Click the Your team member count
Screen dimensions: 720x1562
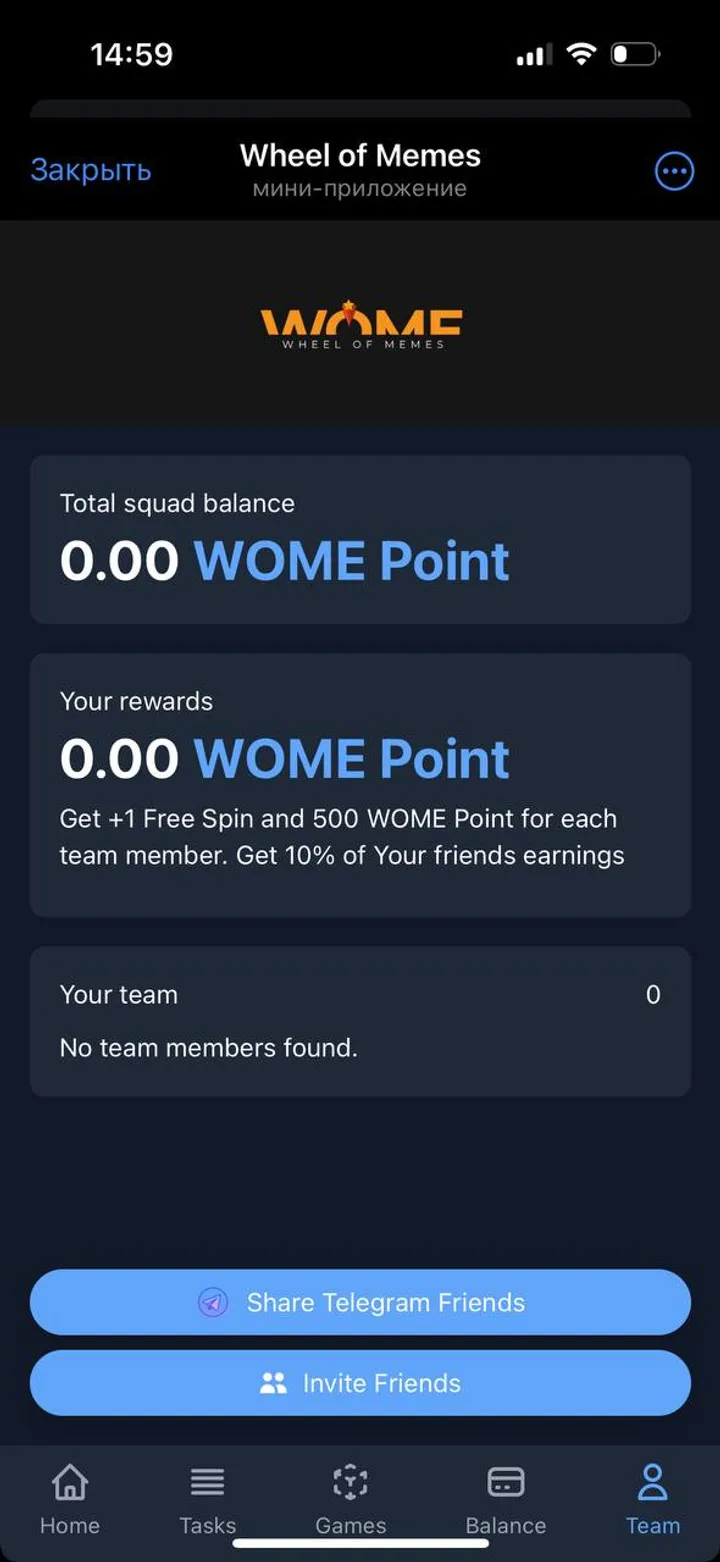652,995
